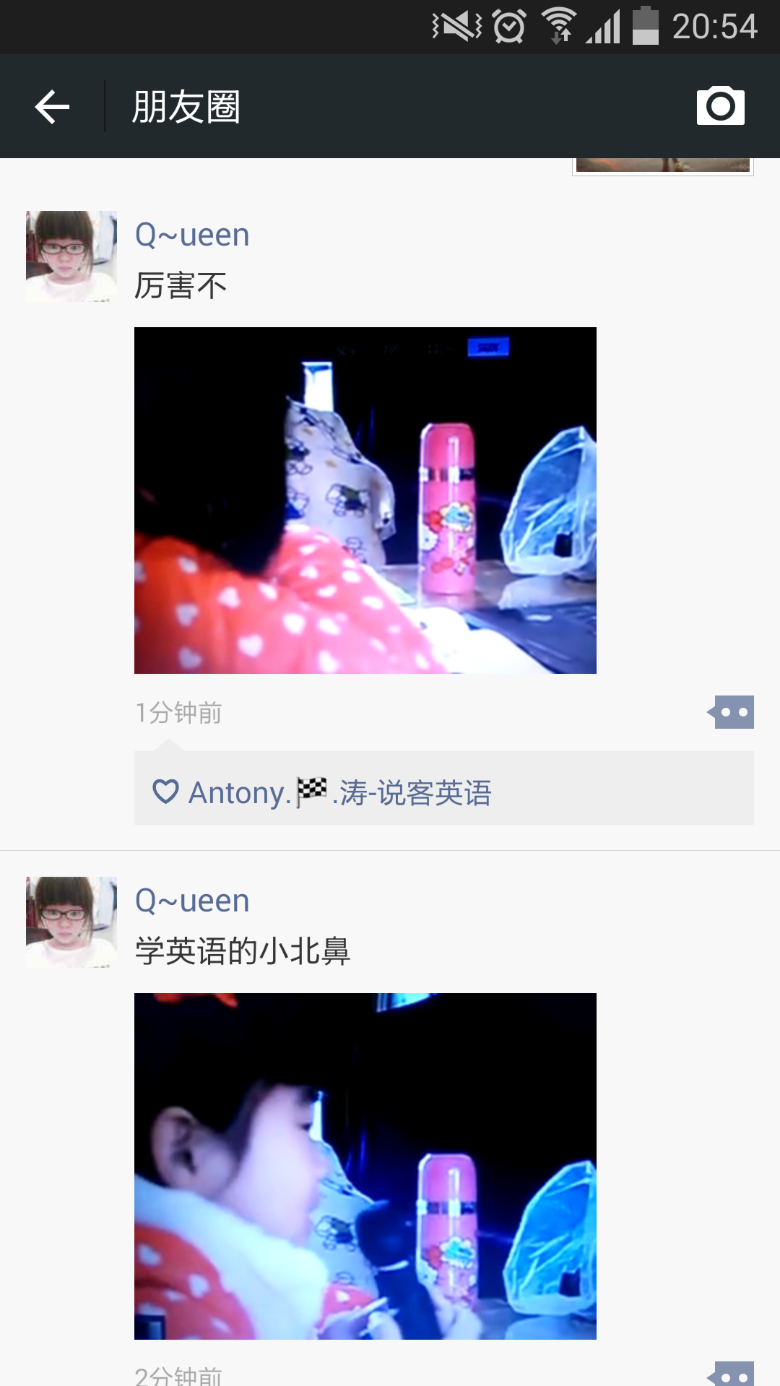Open the avatar on the 学英语的小北鼻 post
Viewport: 780px width, 1386px height.
[x=71, y=922]
